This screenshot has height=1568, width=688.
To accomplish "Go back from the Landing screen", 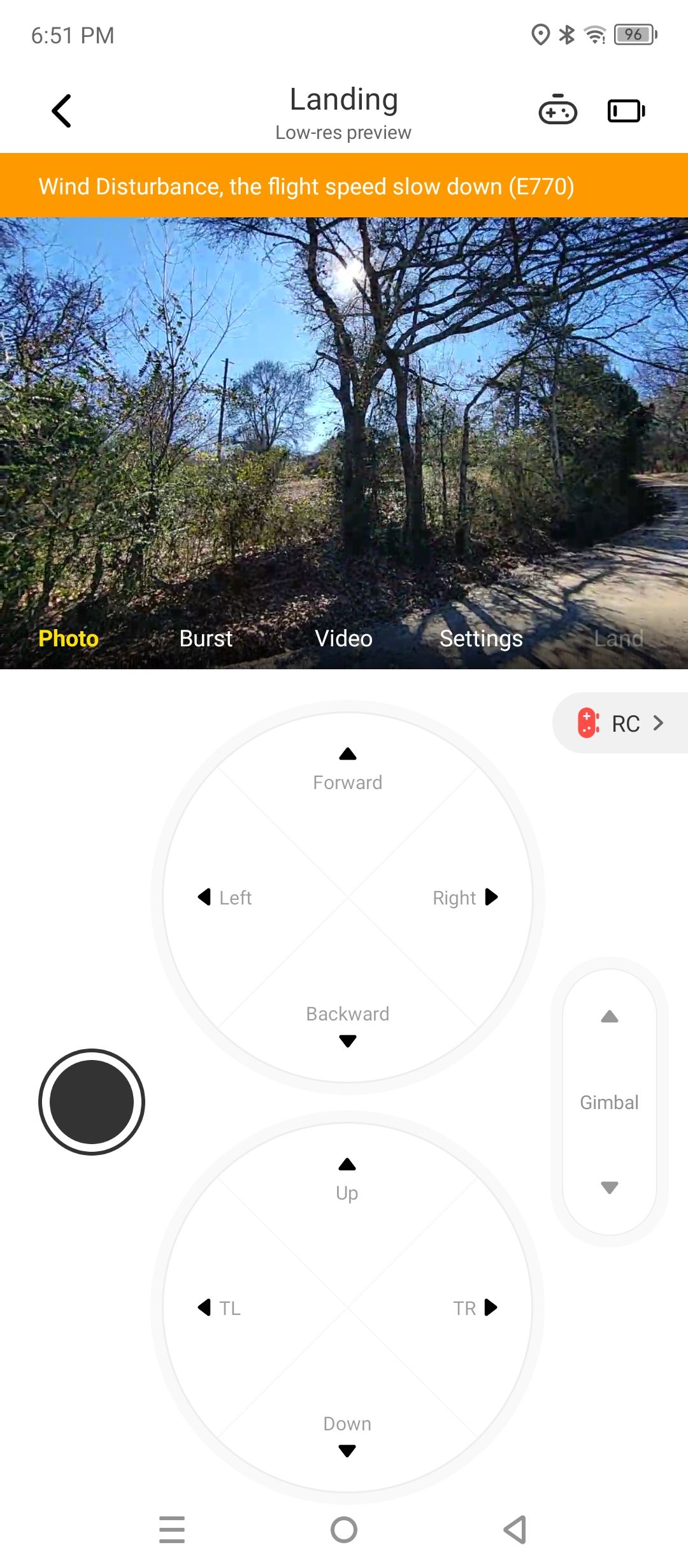I will tap(62, 112).
